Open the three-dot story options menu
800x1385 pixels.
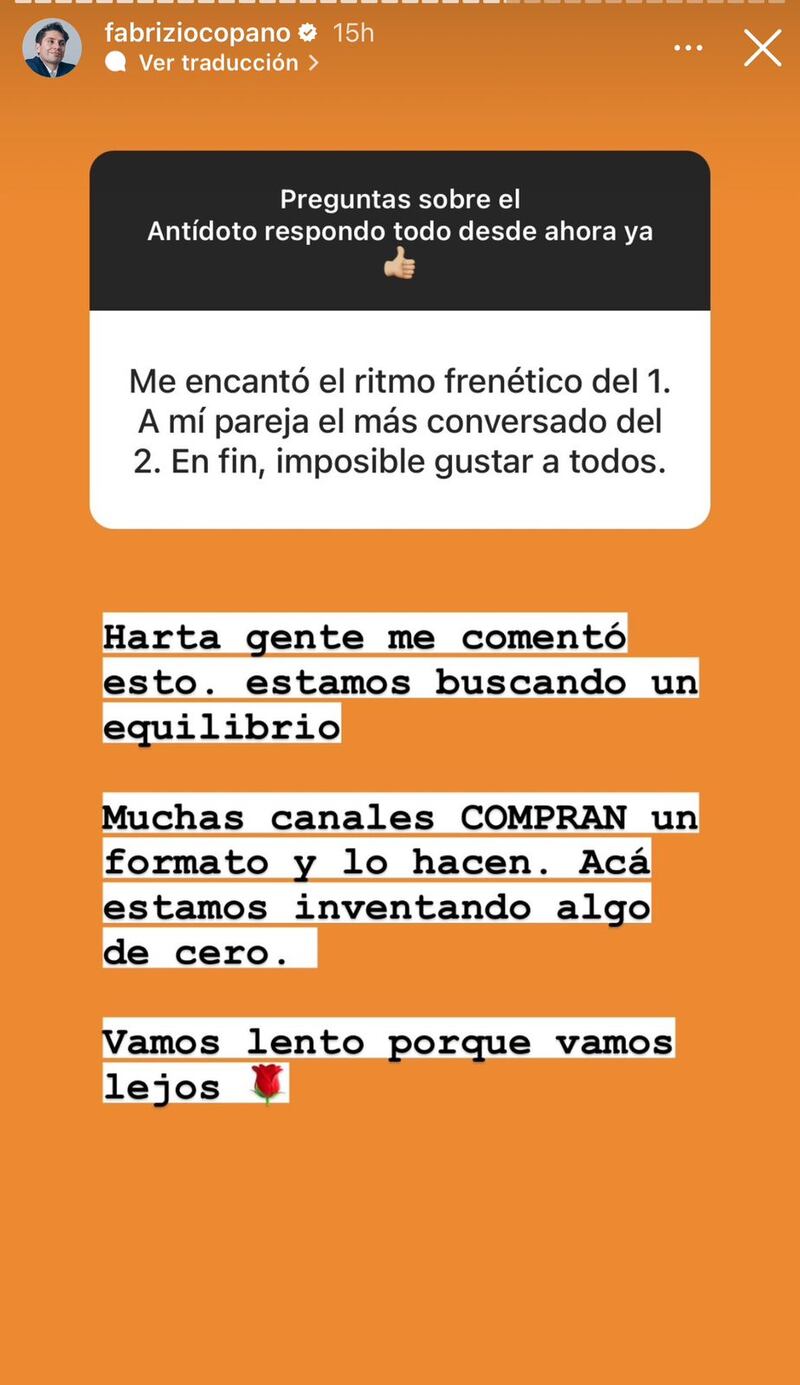(x=688, y=48)
